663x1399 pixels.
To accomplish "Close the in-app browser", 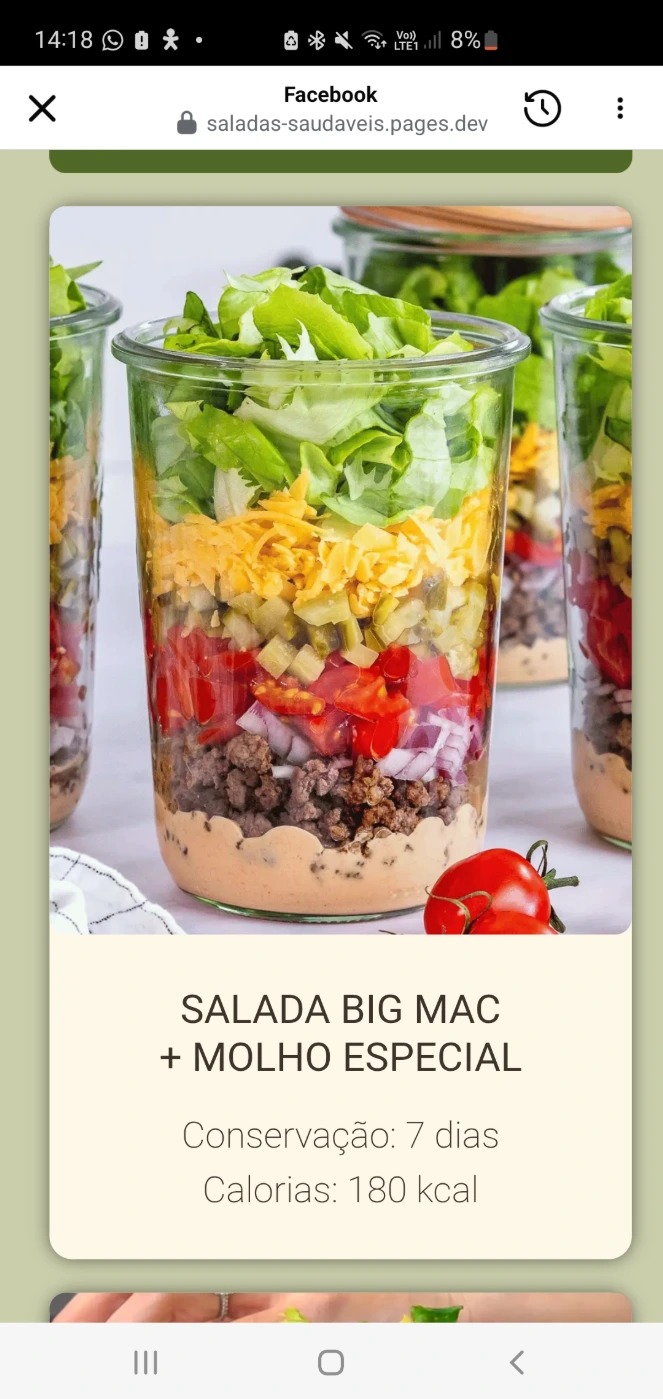I will tap(42, 108).
